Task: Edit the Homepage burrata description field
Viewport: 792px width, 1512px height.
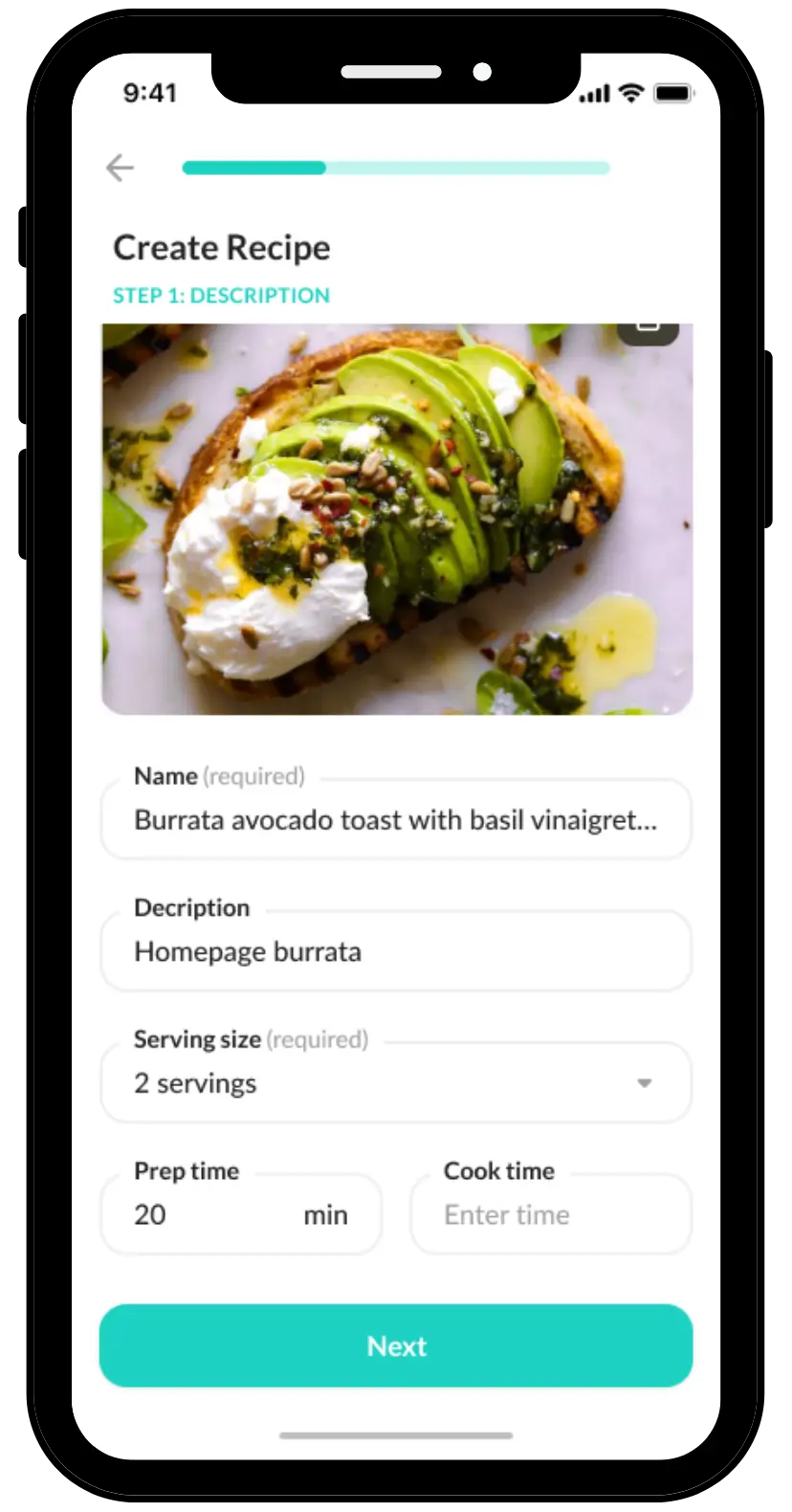Action: tap(396, 950)
